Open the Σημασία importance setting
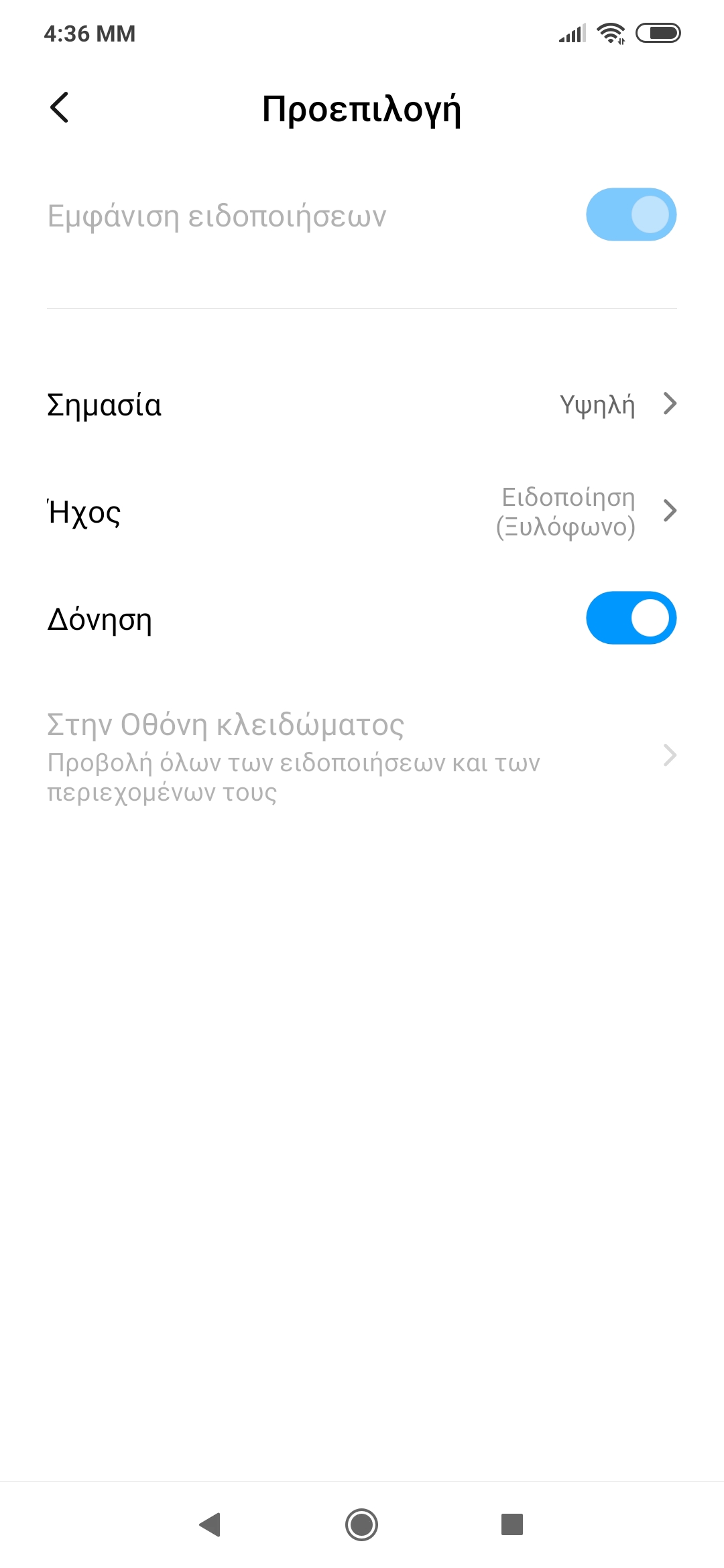Viewport: 724px width, 1568px height. pos(362,405)
